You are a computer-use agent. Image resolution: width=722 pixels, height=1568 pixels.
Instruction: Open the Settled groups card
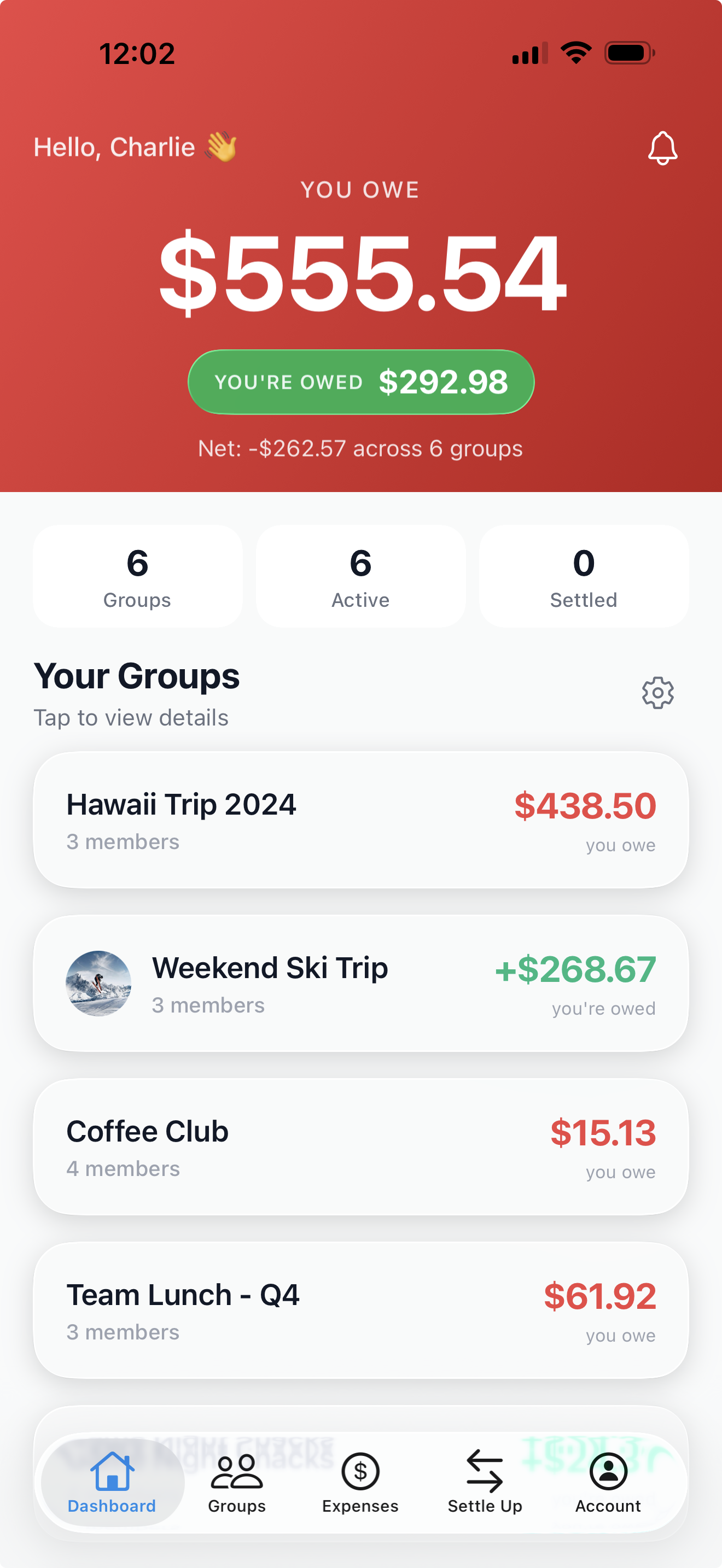click(583, 576)
